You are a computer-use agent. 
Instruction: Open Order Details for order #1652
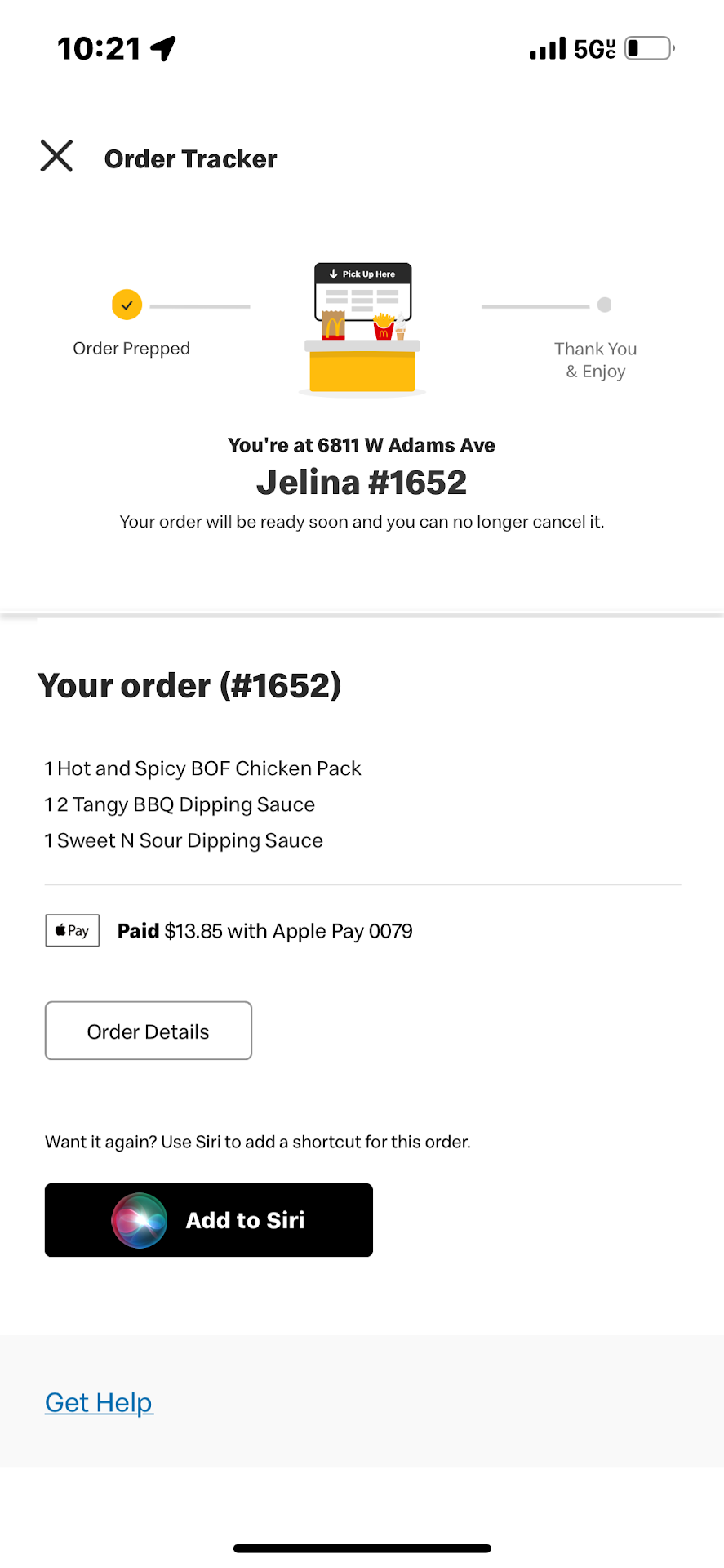pos(148,1031)
